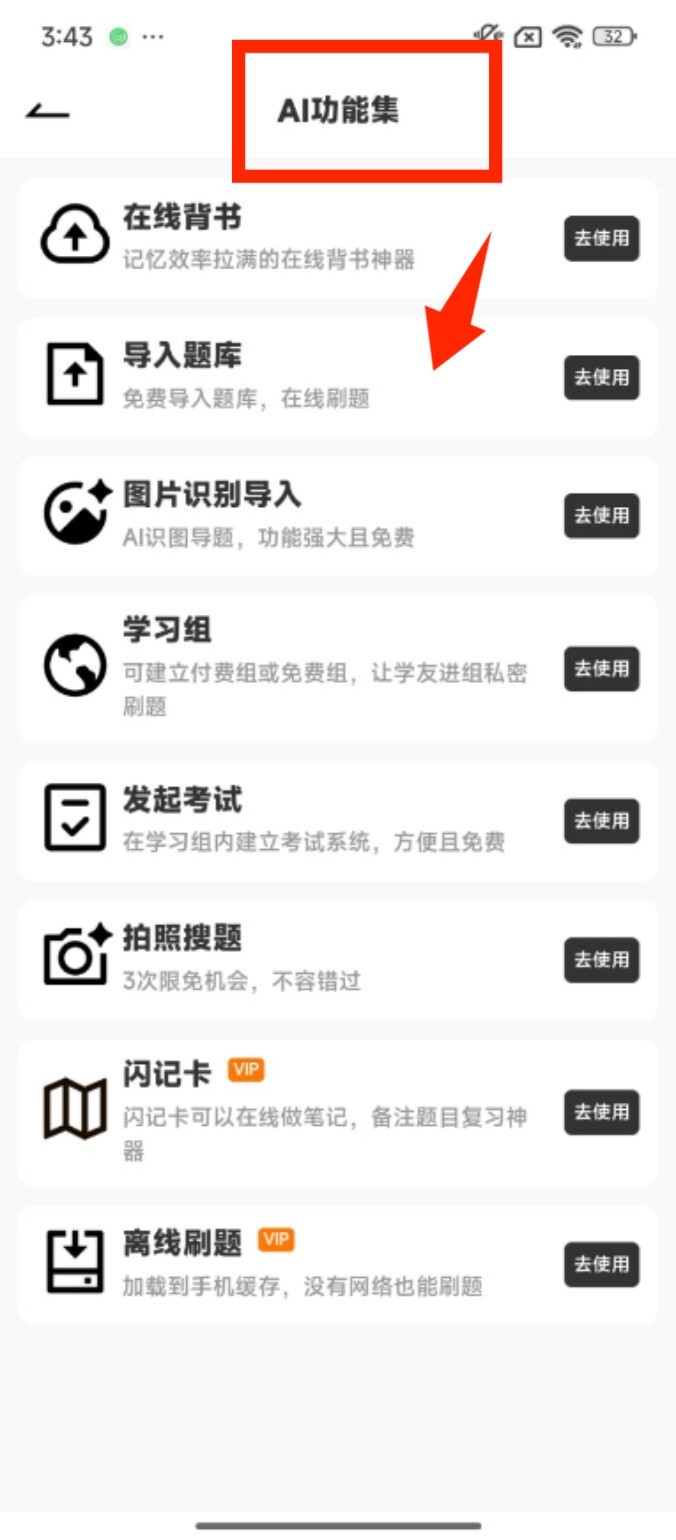
Task: Use the VIP 闪记卡 feature button
Action: (601, 1112)
